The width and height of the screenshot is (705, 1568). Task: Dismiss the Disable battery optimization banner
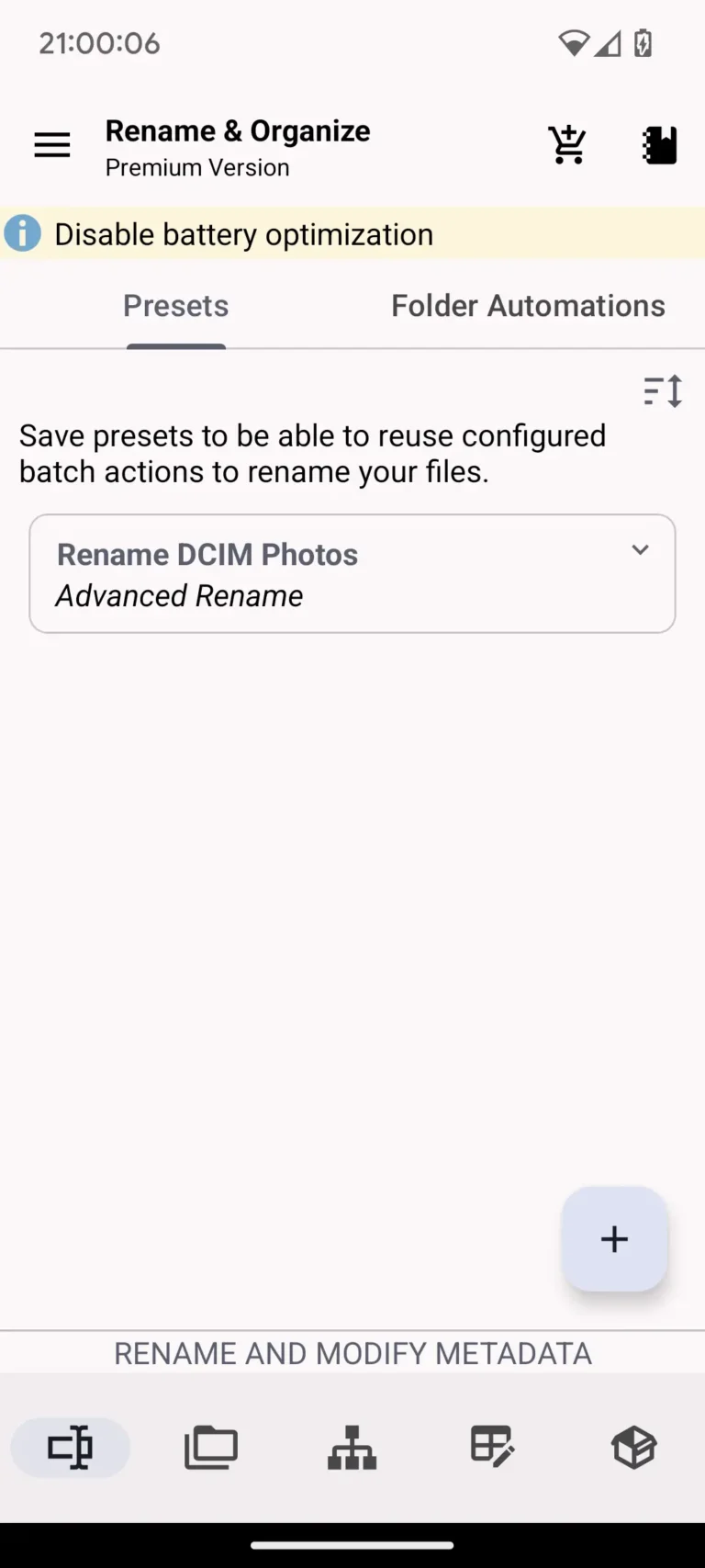pyautogui.click(x=352, y=233)
